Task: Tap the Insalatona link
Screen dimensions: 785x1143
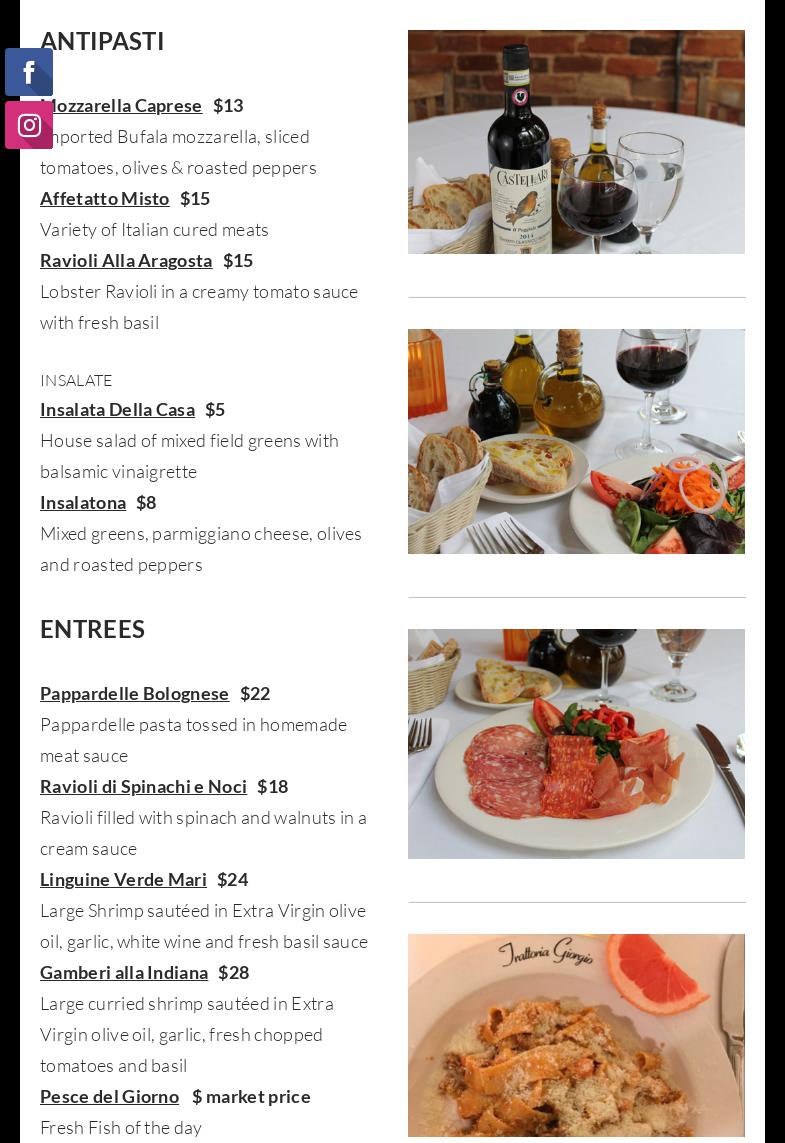Action: [83, 502]
